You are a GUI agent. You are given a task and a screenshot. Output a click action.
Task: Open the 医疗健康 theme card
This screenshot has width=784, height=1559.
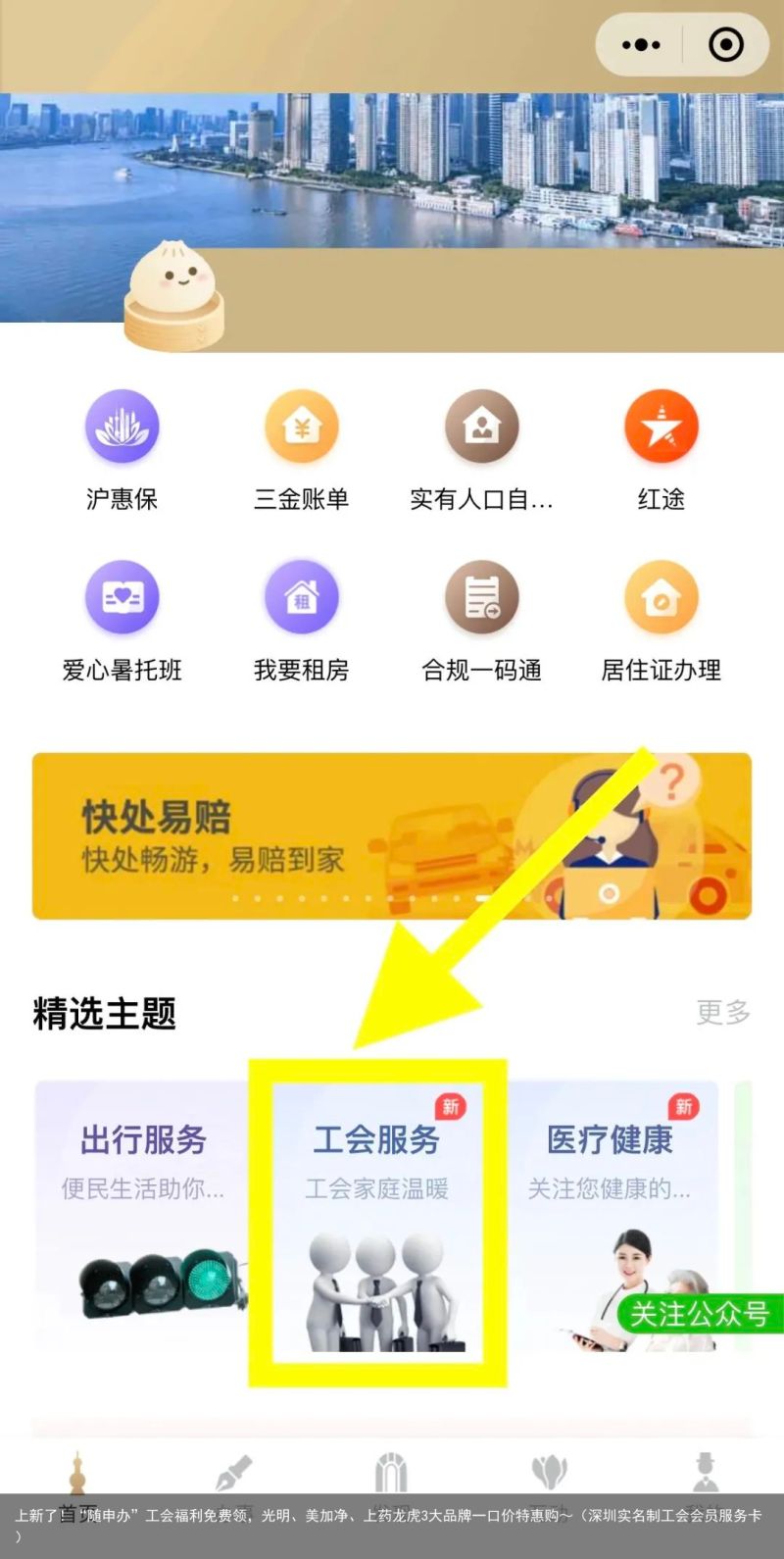point(608,1196)
